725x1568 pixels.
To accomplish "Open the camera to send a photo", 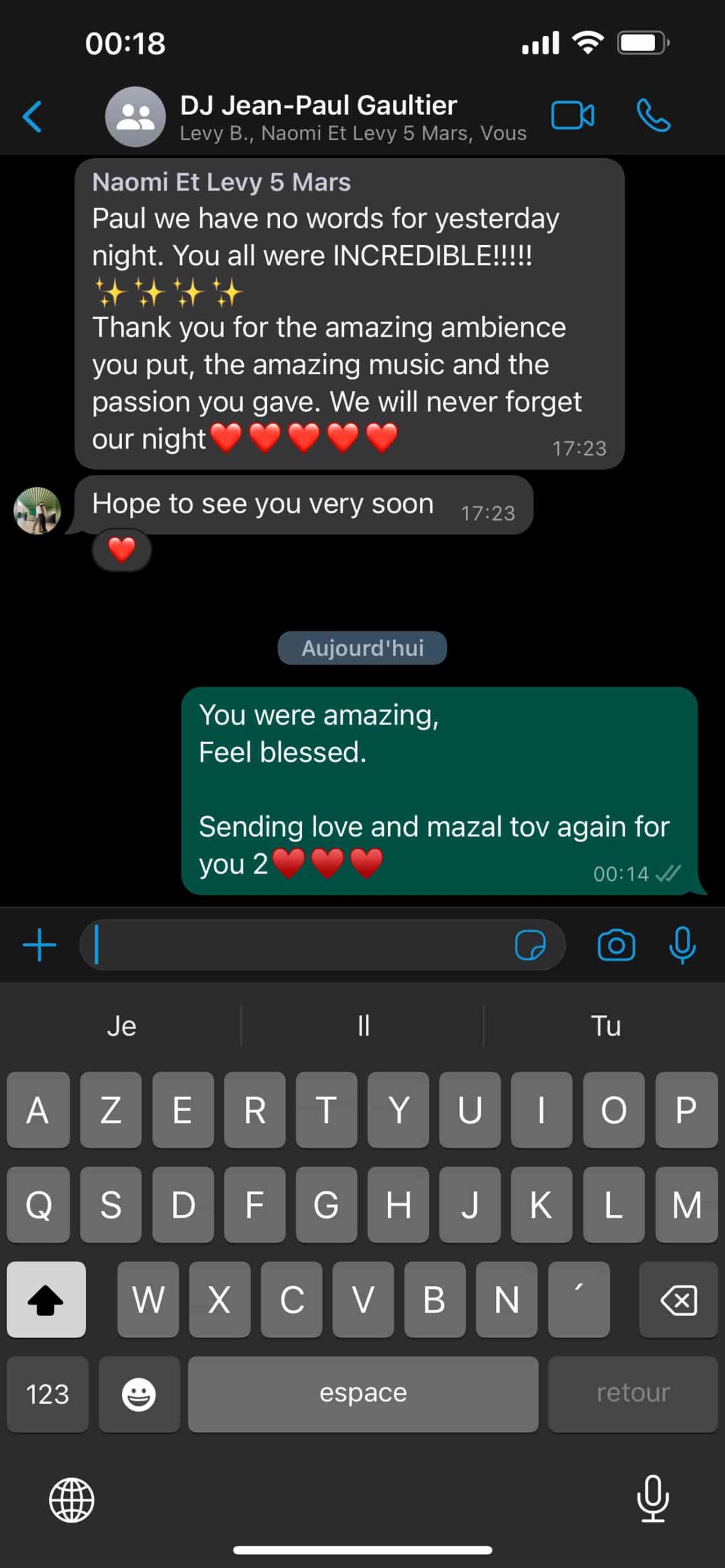I will point(616,945).
